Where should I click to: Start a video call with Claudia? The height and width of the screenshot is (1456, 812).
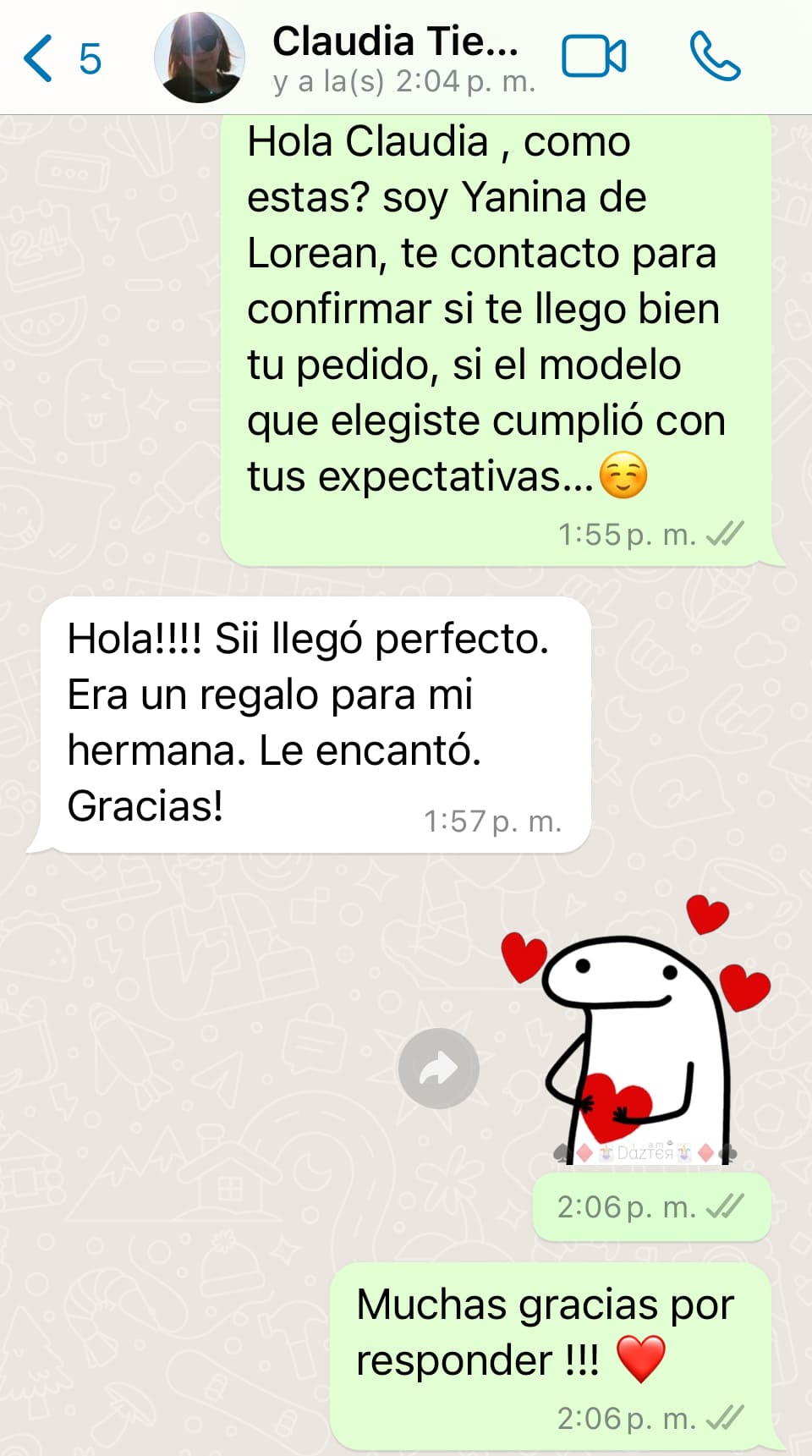click(594, 58)
